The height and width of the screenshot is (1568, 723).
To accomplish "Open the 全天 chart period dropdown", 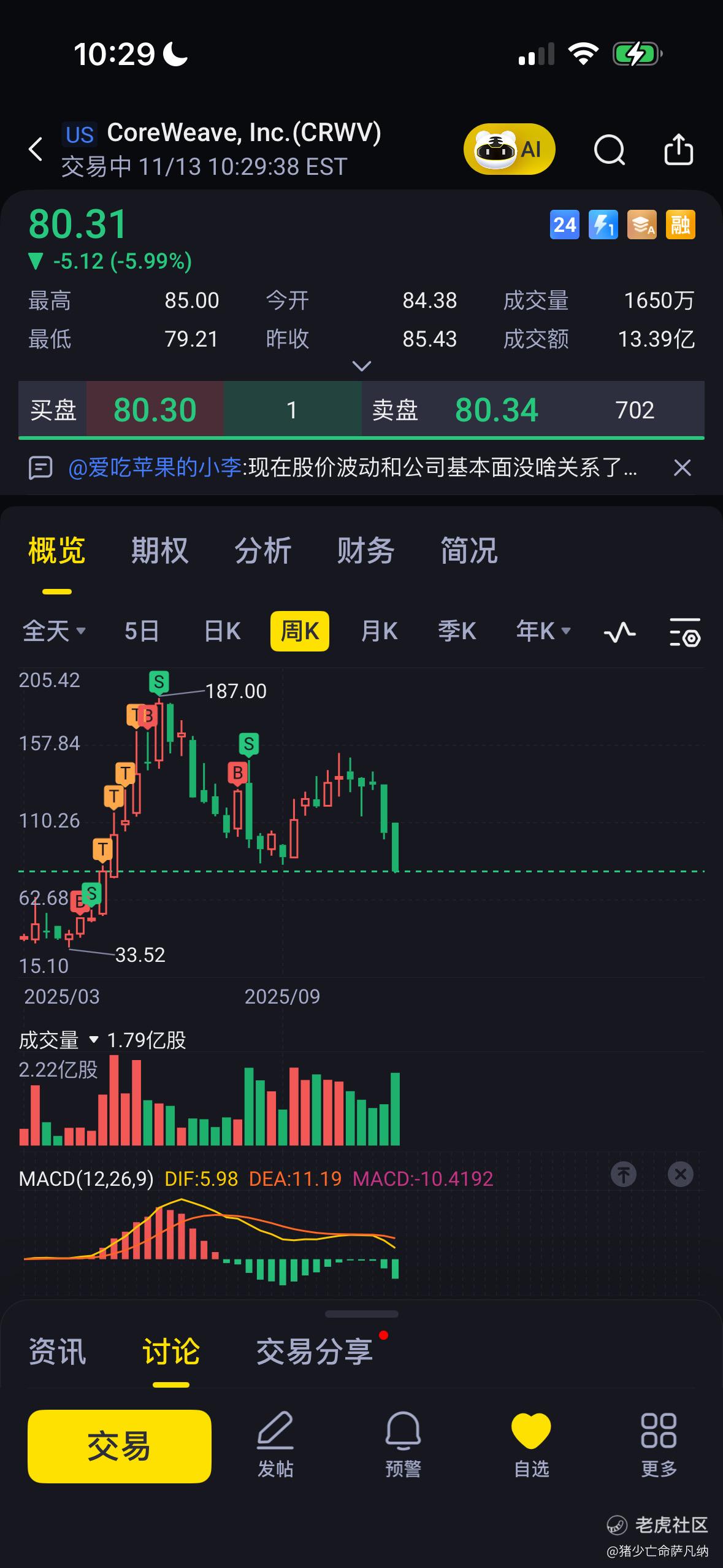I will tap(54, 631).
